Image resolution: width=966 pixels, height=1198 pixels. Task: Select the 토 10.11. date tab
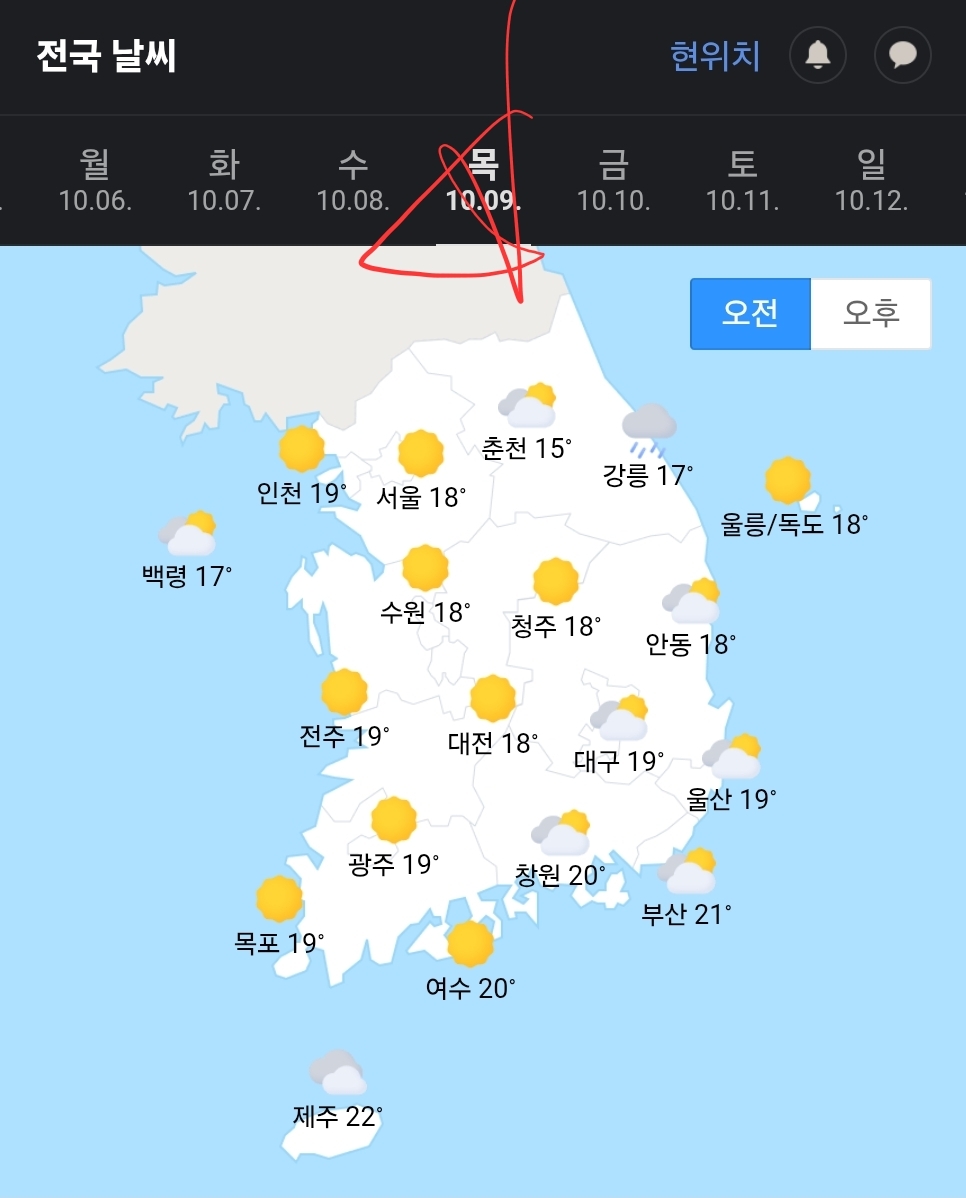(x=742, y=180)
